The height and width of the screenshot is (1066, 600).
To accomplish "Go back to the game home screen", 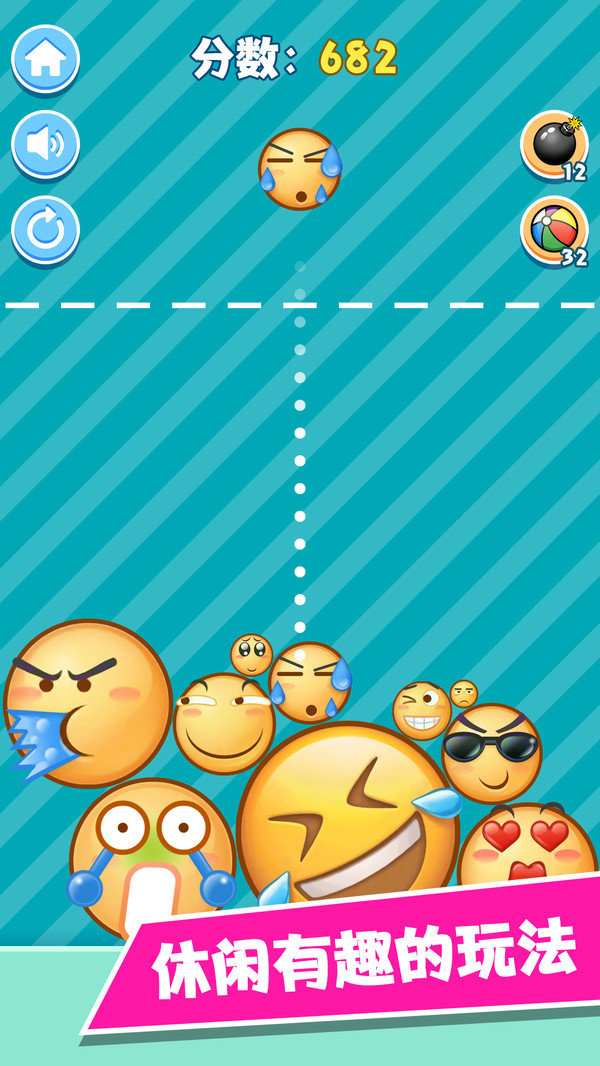I will [x=45, y=59].
